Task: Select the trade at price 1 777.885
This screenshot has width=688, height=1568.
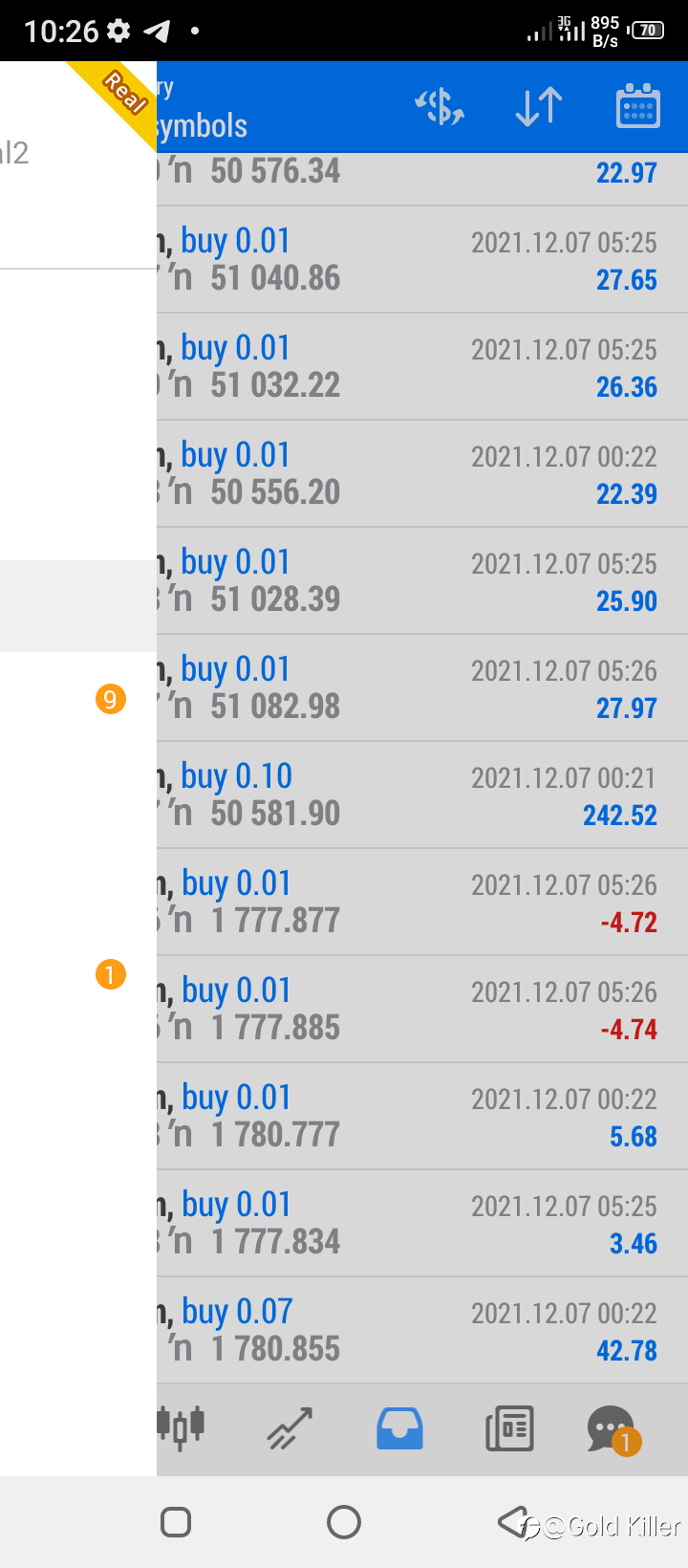Action: [x=422, y=1009]
